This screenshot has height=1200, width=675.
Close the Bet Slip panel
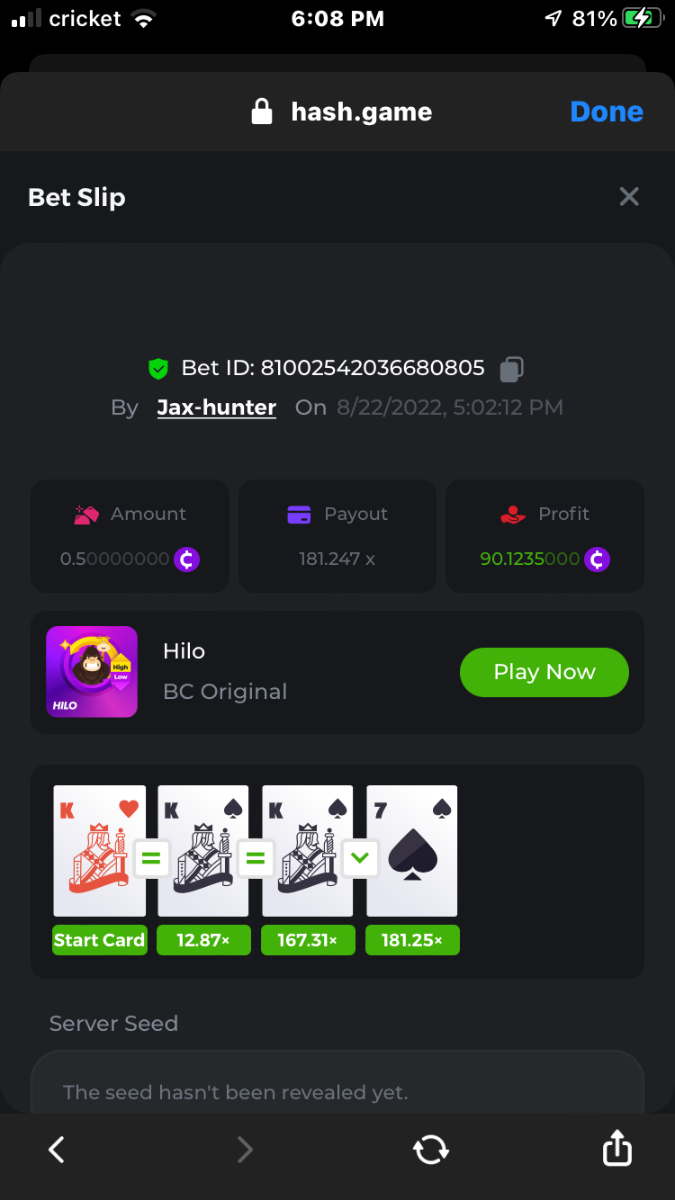pos(629,197)
